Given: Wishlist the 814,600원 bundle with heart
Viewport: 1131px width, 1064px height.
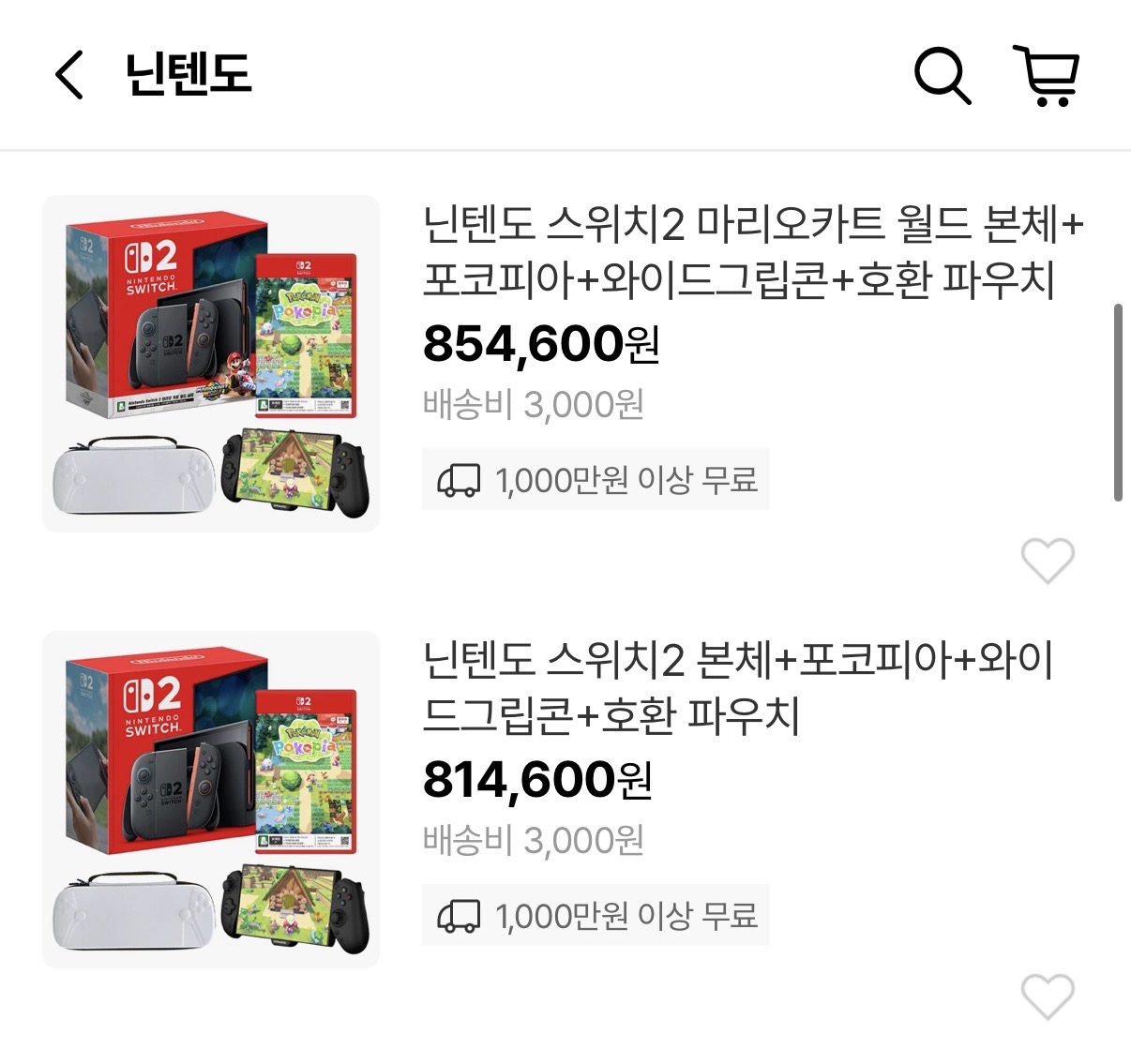Looking at the screenshot, I should pyautogui.click(x=1047, y=996).
